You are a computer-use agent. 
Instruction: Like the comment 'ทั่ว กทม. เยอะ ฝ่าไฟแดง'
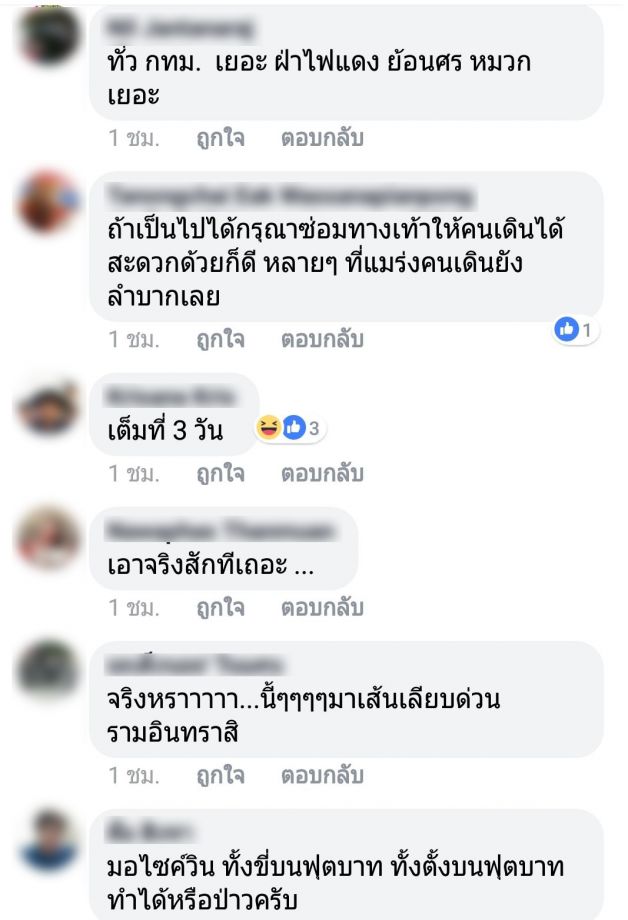point(220,138)
